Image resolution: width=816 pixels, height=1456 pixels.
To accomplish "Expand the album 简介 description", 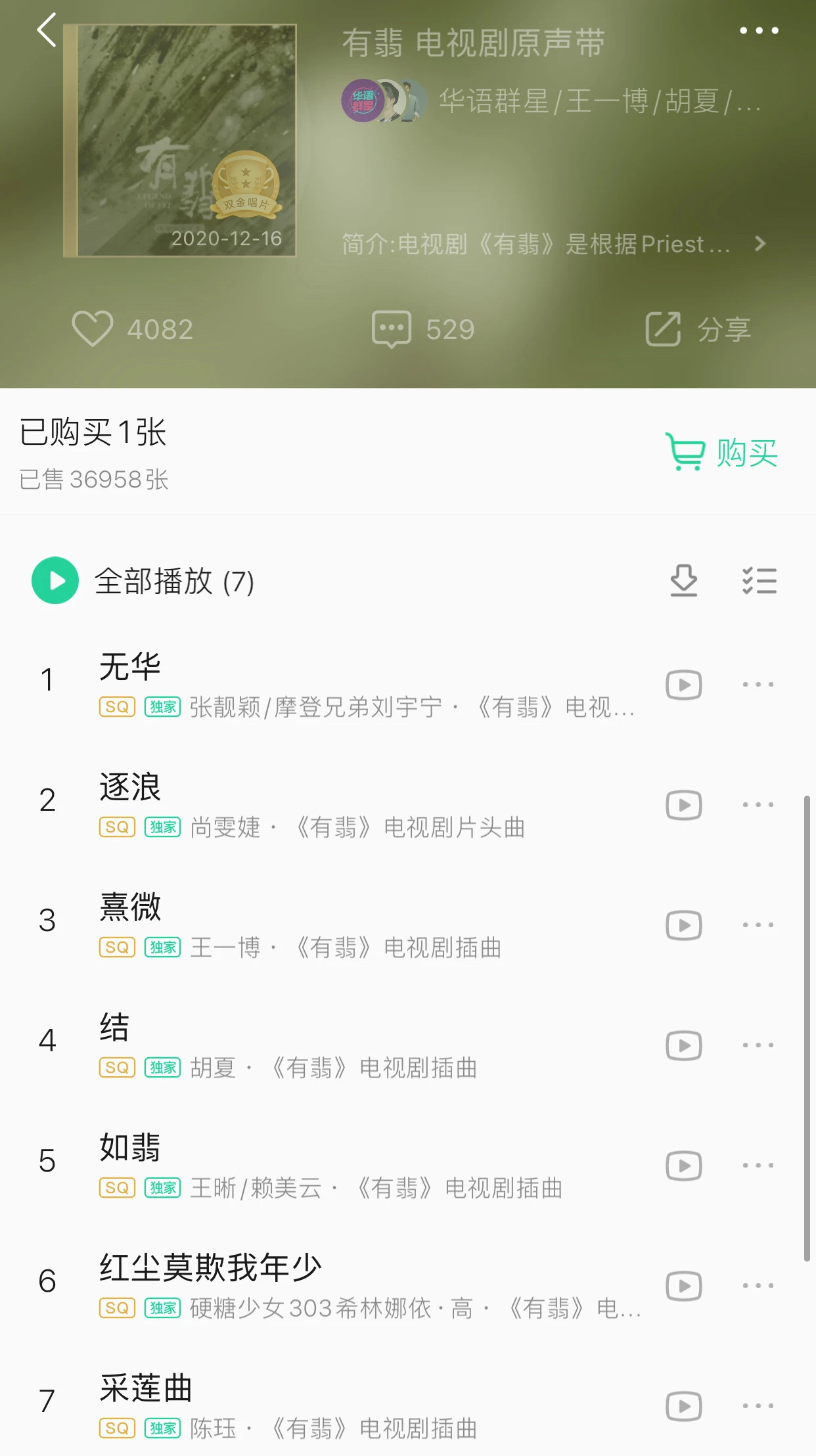I will (552, 244).
